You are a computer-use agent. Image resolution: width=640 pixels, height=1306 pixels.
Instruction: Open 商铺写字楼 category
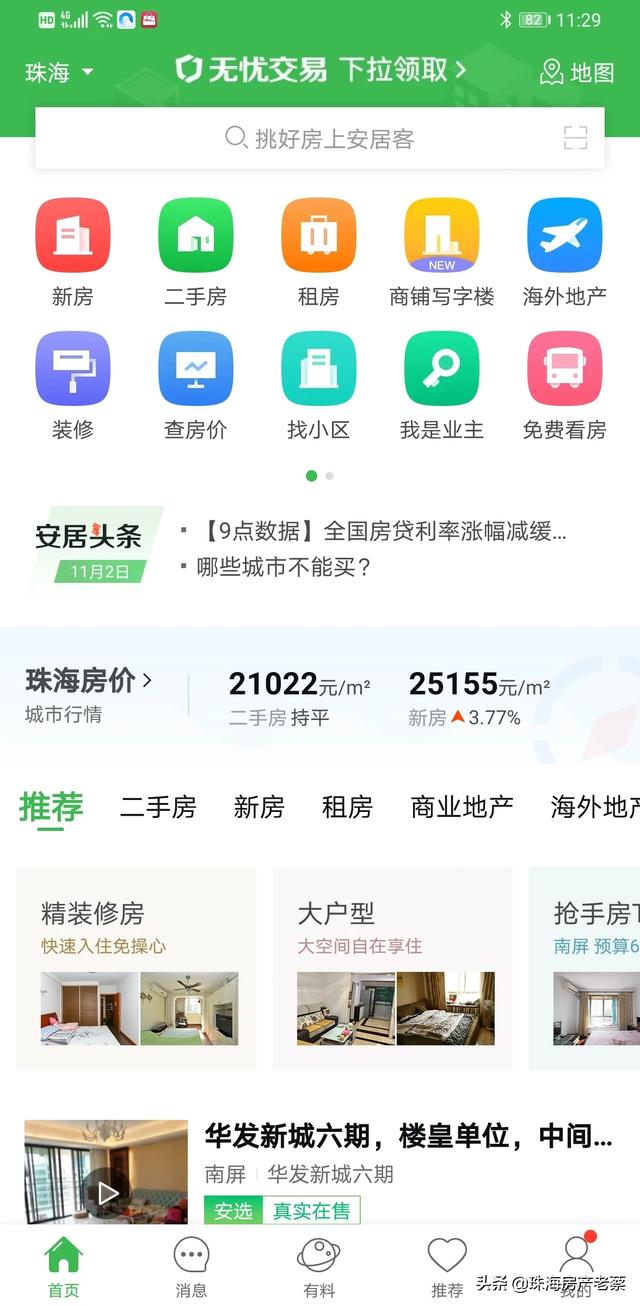(x=441, y=252)
